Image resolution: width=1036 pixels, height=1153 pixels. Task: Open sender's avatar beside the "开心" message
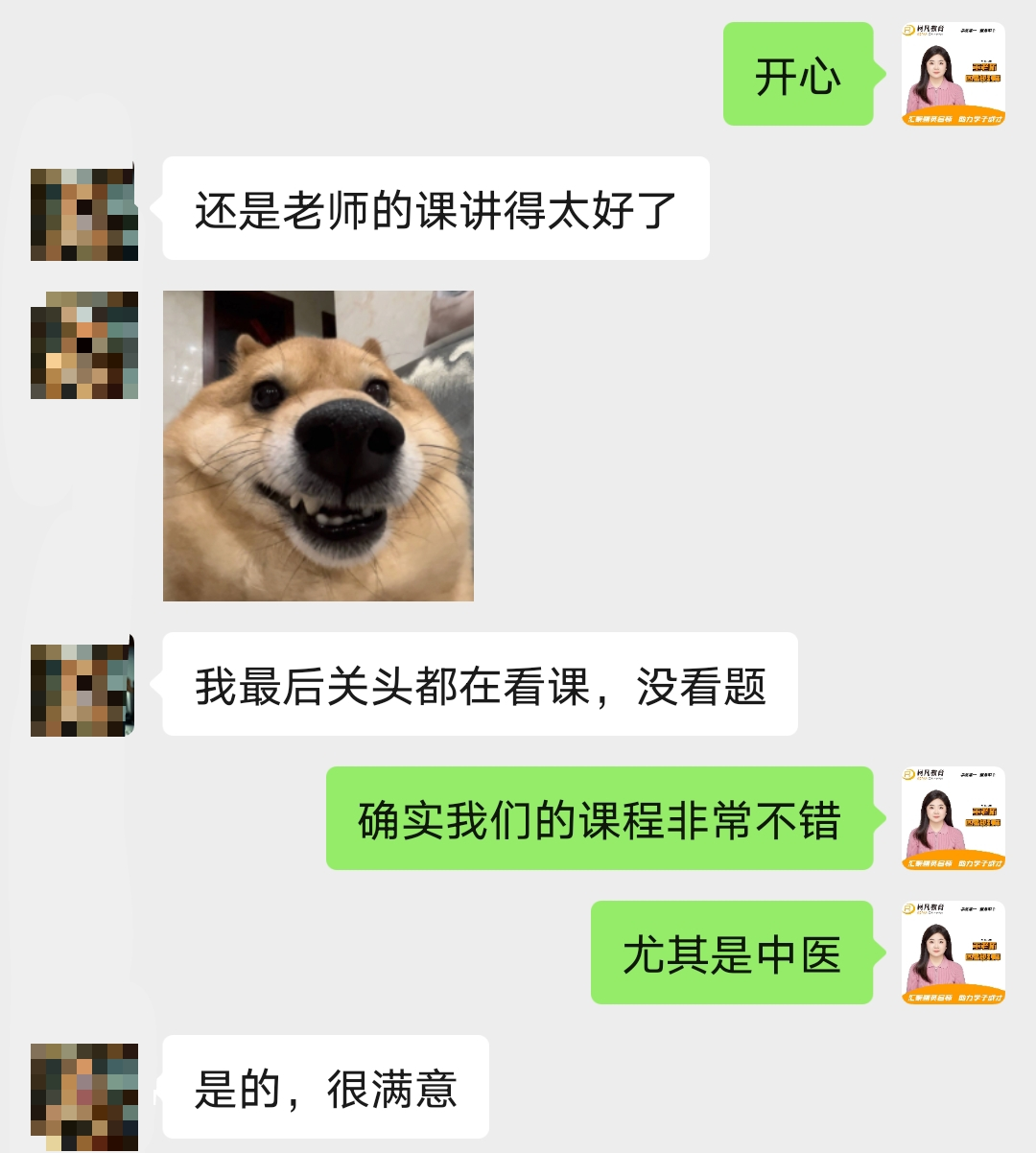coord(953,74)
